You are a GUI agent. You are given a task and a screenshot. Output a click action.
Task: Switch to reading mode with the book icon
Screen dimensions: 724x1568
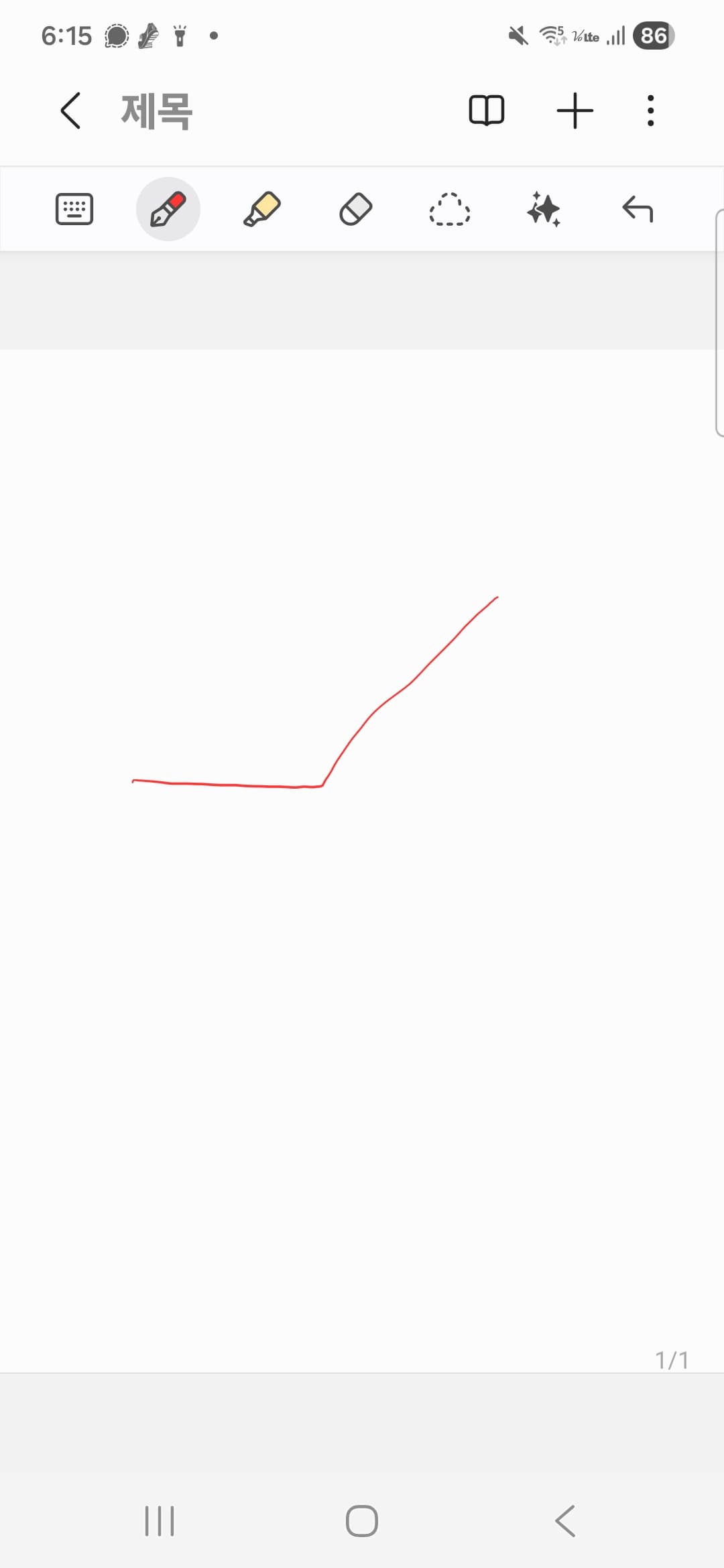click(x=487, y=111)
